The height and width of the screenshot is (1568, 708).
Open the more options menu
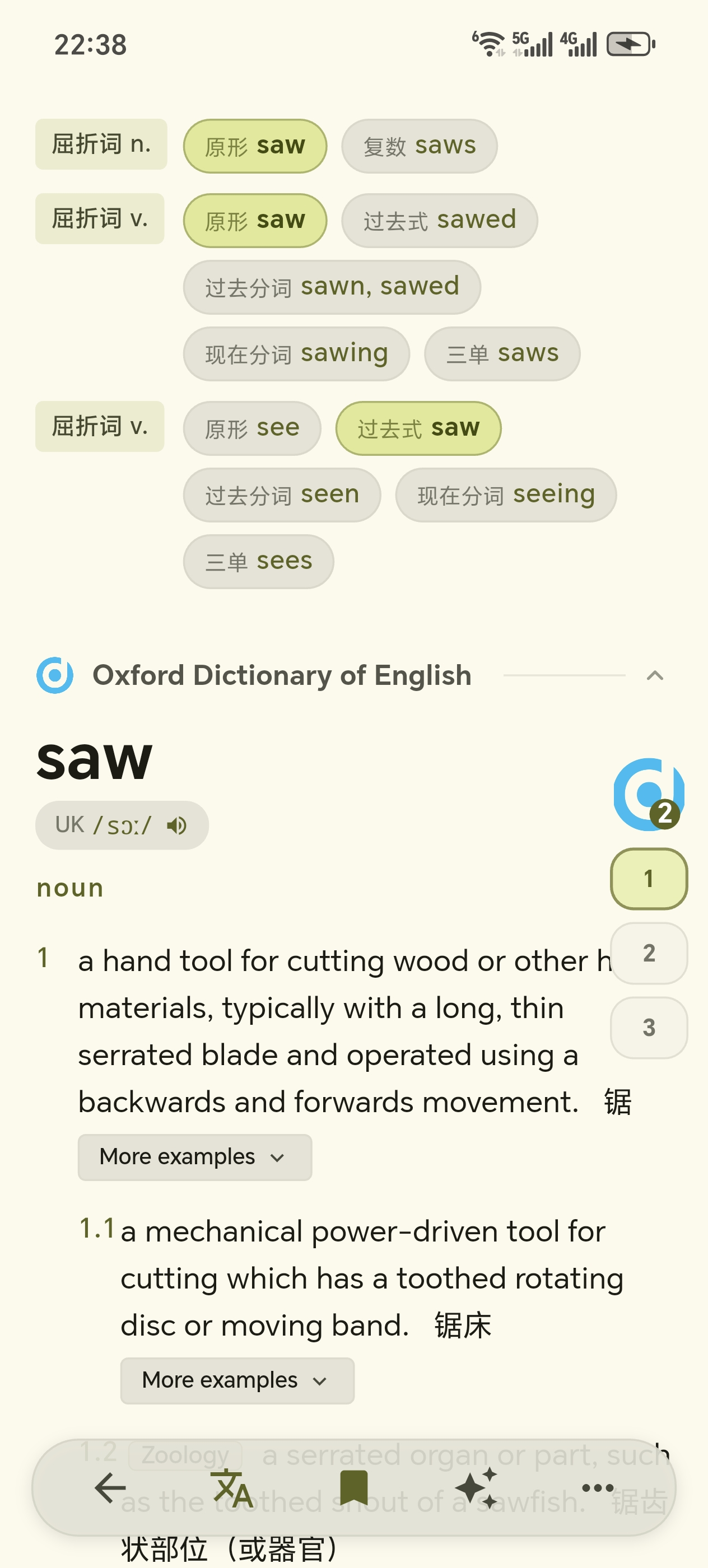pos(597,1487)
